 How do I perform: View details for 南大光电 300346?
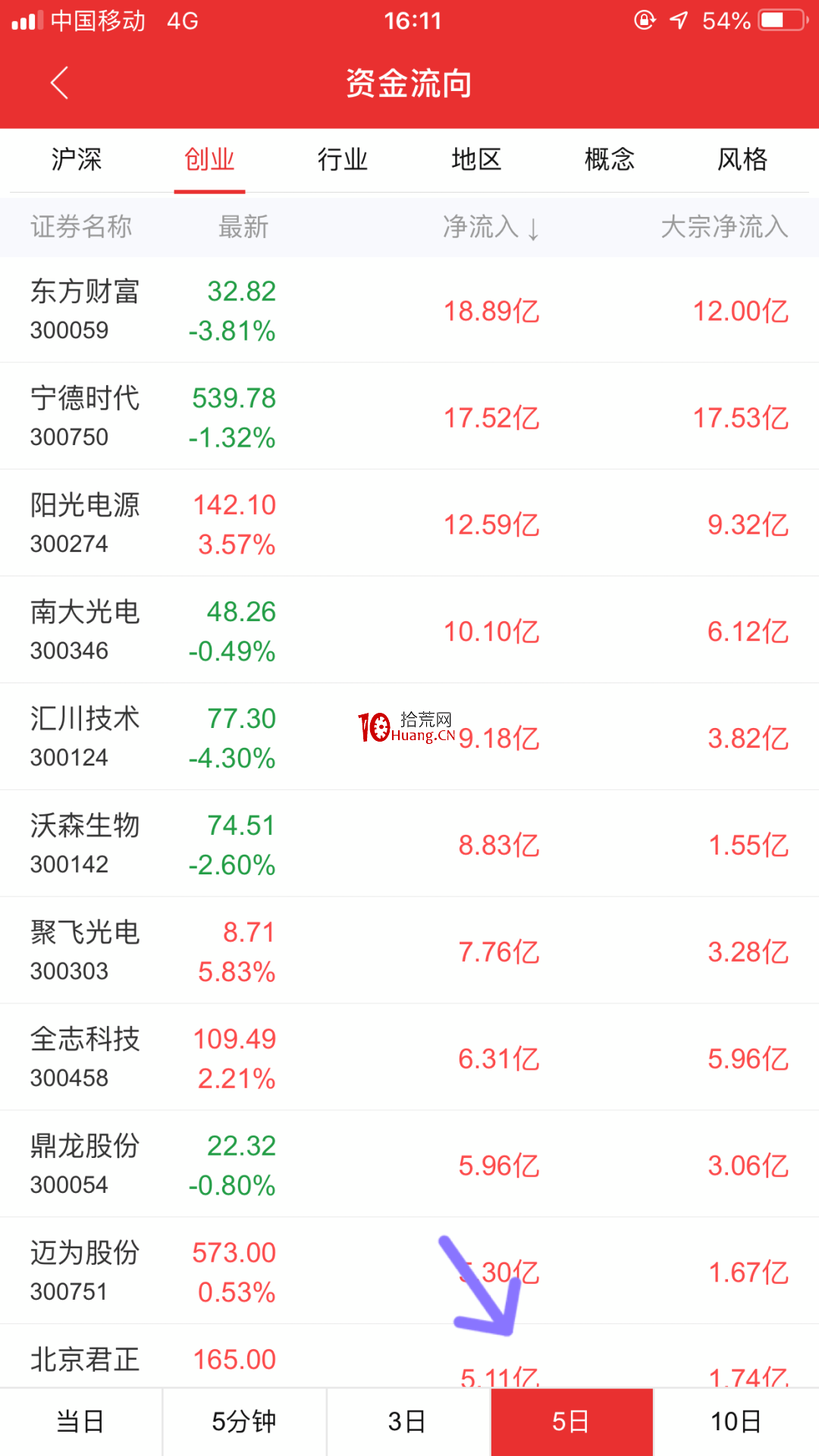(409, 630)
